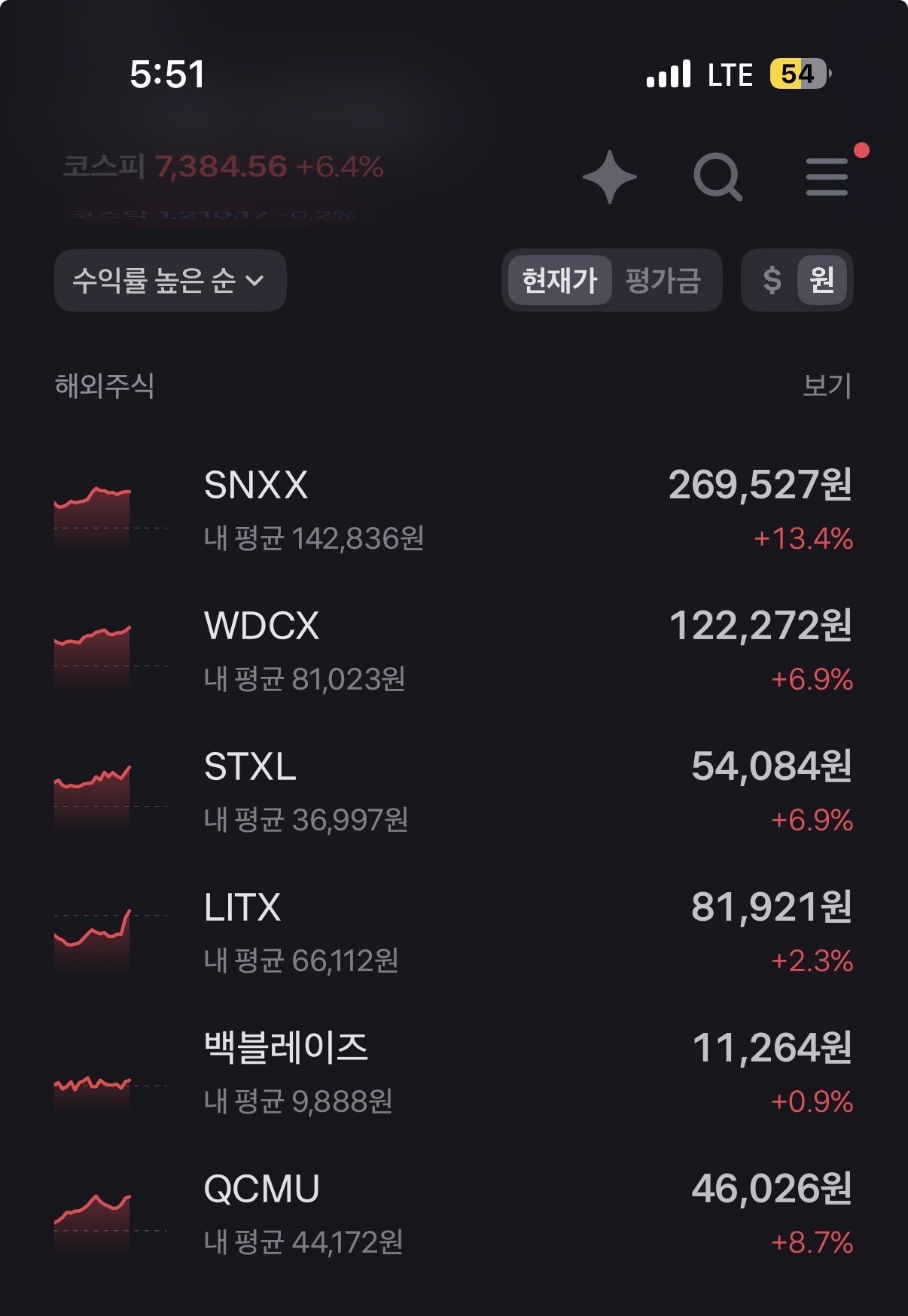This screenshot has height=1316, width=908.
Task: Open the sparkle AI assistant icon
Action: (610, 178)
